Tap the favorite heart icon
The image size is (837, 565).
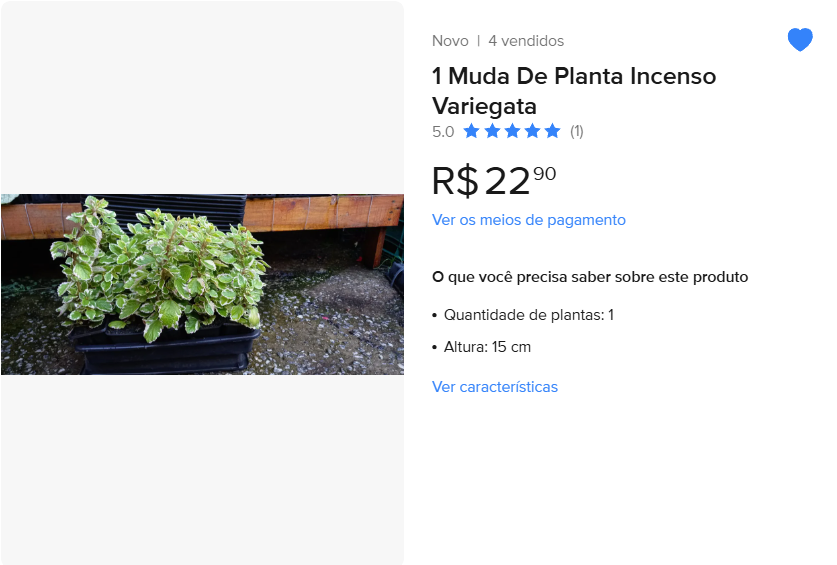pyautogui.click(x=800, y=40)
